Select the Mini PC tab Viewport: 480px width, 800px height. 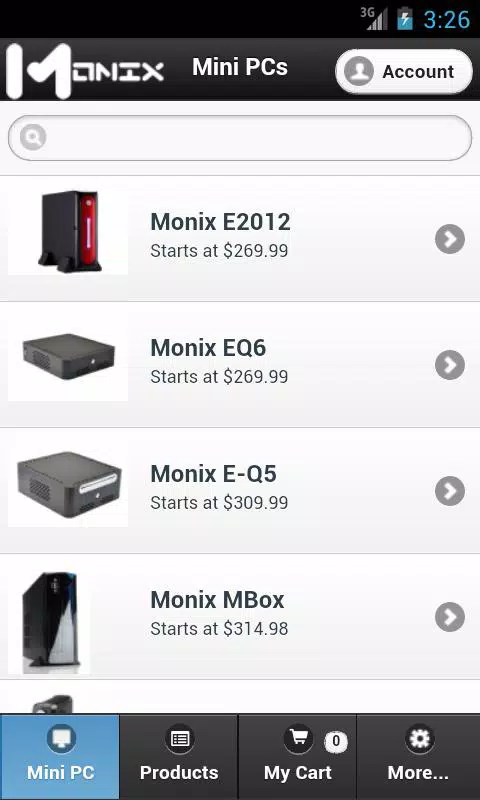click(x=60, y=757)
